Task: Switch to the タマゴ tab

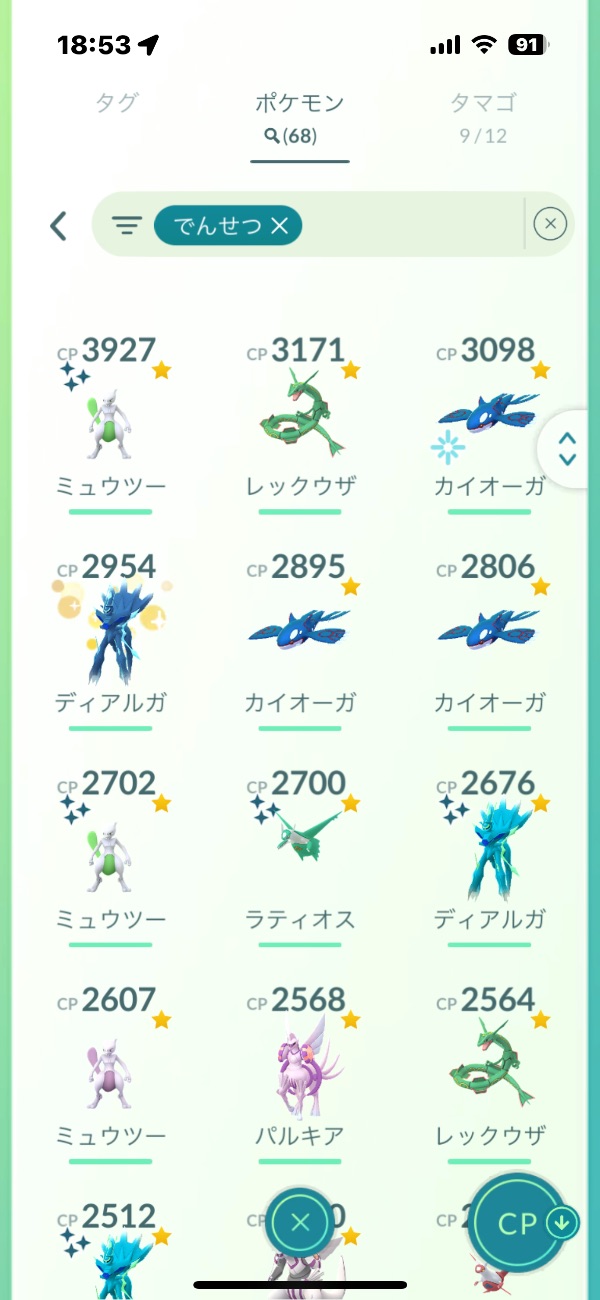Action: coord(483,115)
